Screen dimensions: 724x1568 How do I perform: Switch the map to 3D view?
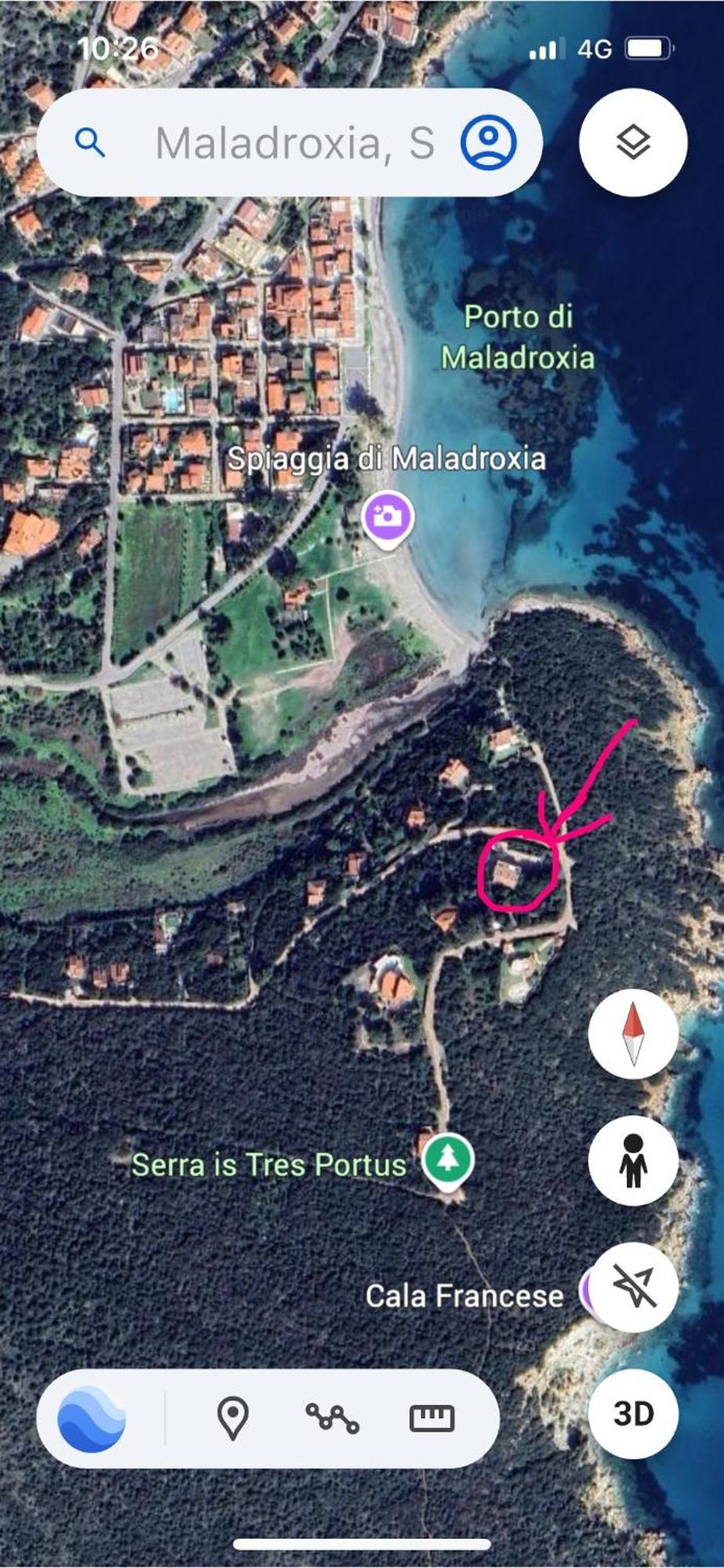point(633,1414)
